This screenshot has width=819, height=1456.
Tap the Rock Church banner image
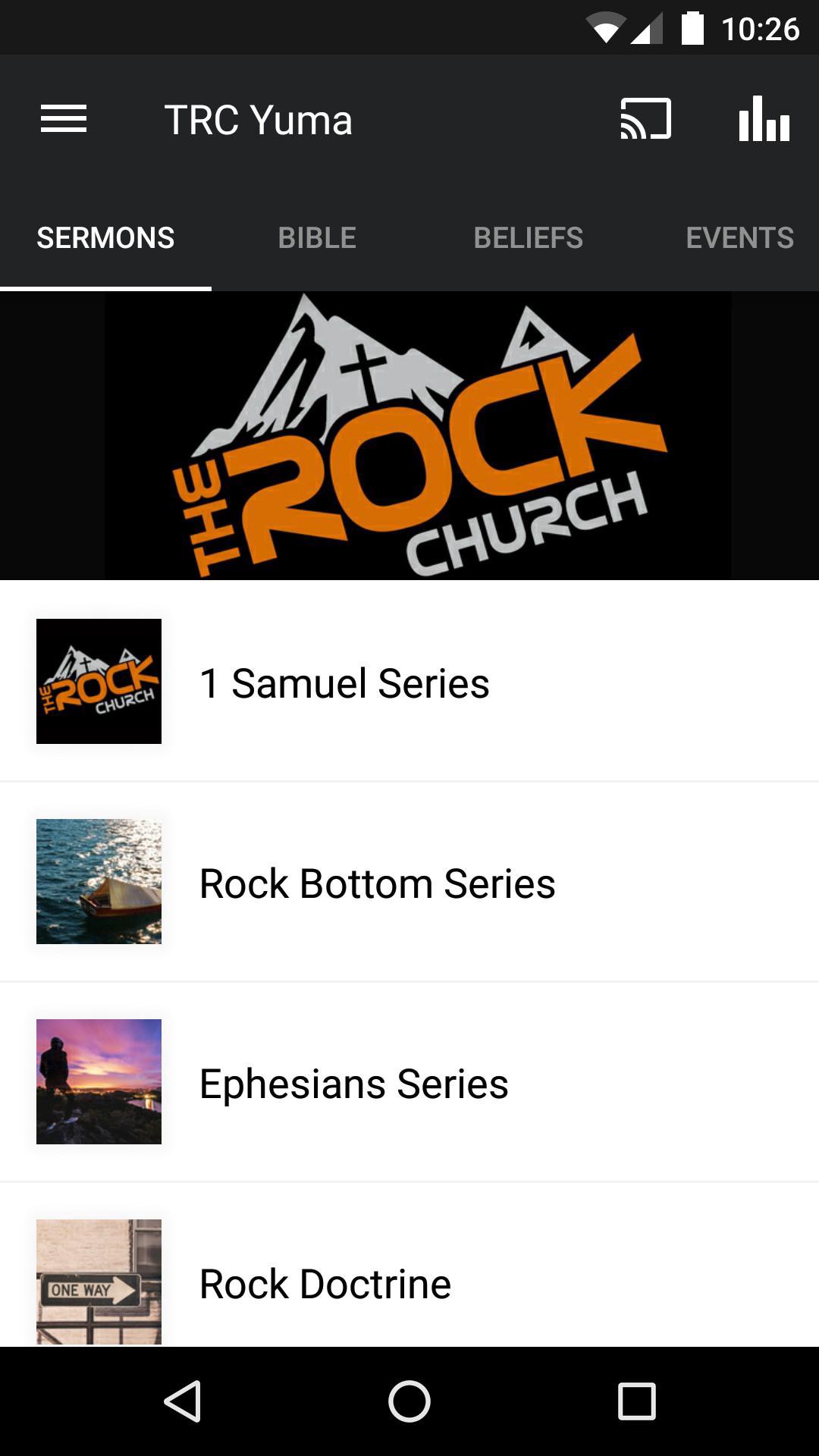tap(409, 435)
